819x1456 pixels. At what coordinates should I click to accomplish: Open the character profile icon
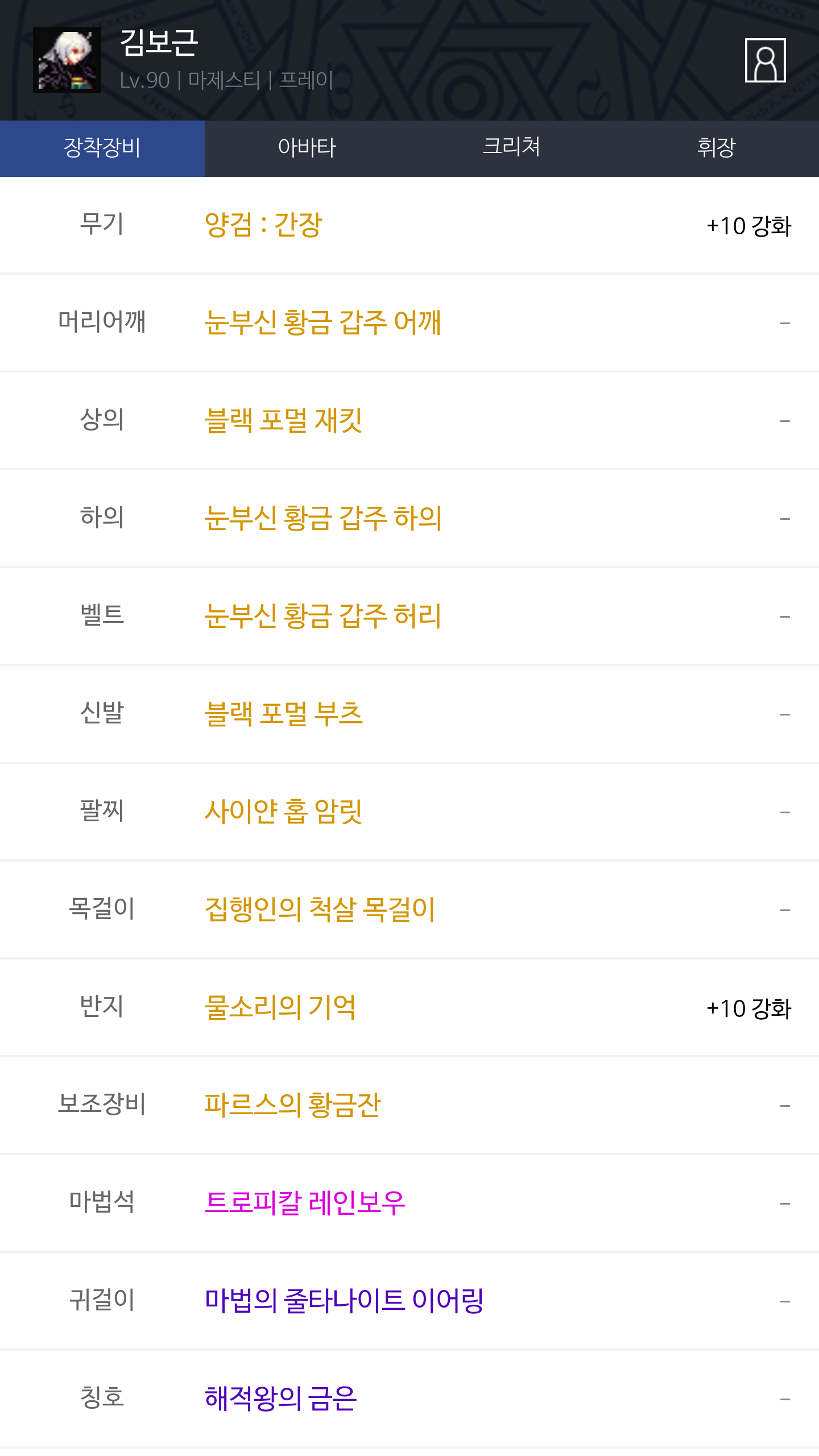point(765,60)
